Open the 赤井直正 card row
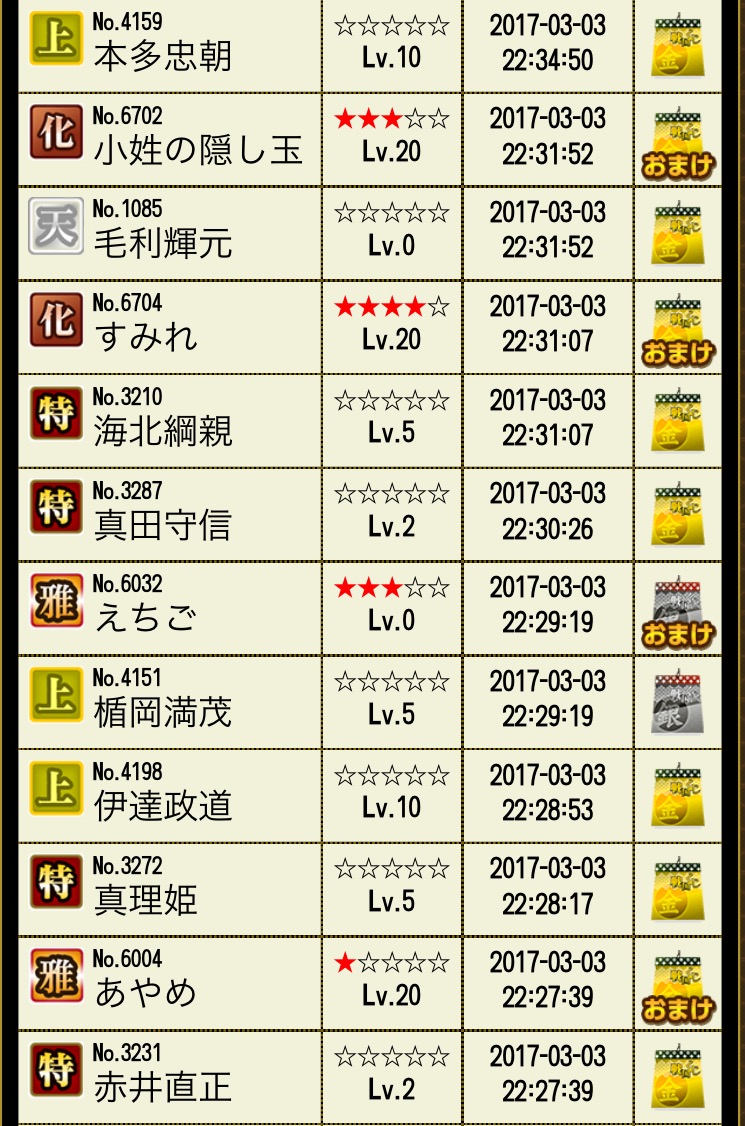Screen dimensions: 745x1126 (x=162, y=1087)
